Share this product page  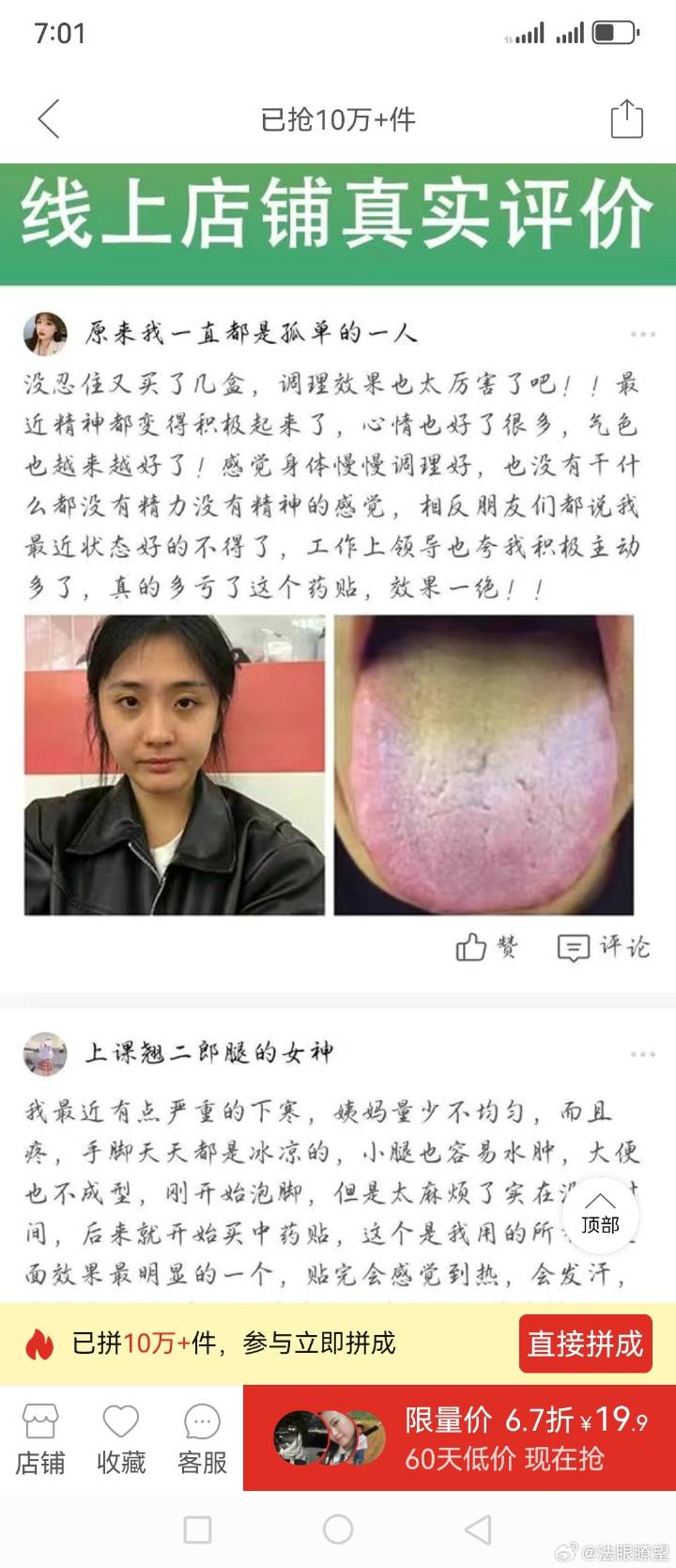[626, 119]
